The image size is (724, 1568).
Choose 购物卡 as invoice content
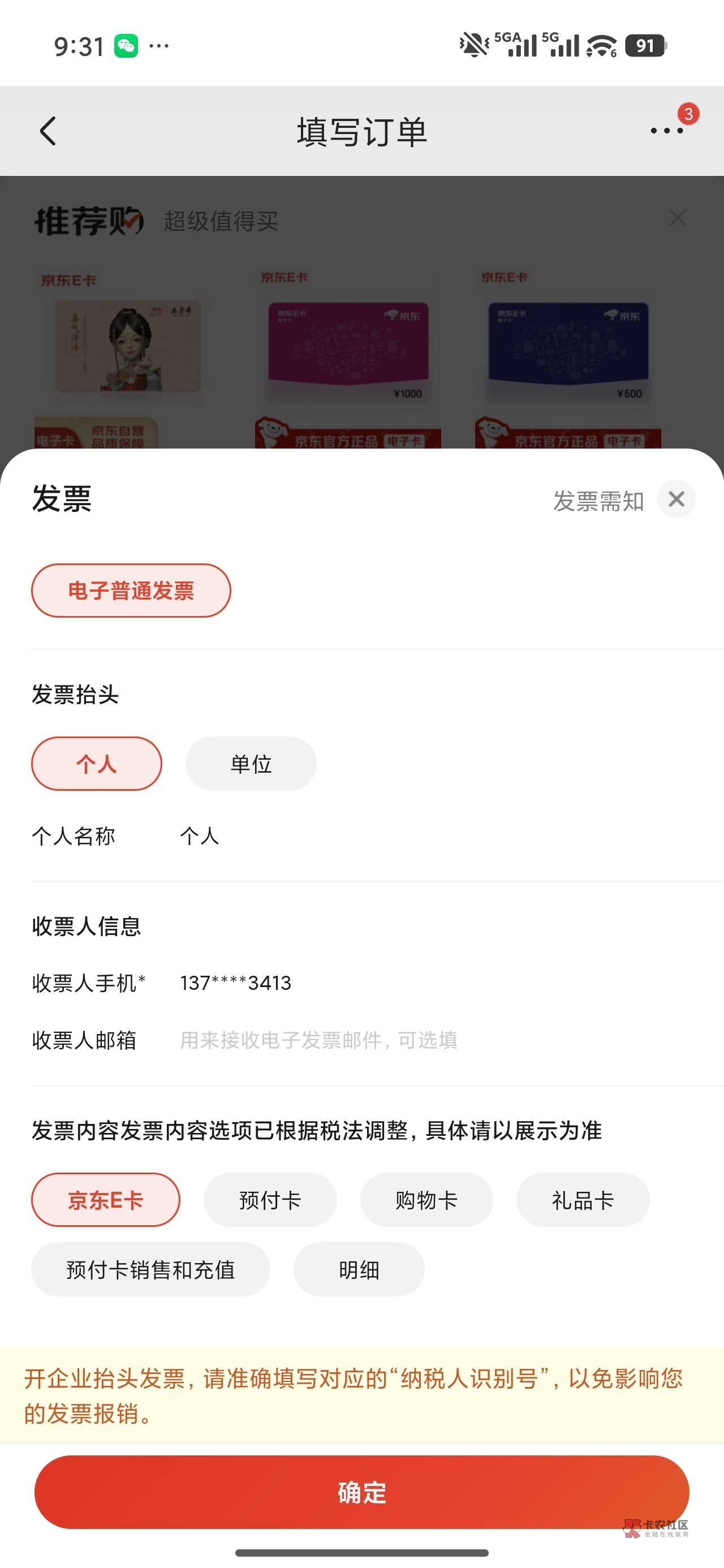[x=426, y=1200]
